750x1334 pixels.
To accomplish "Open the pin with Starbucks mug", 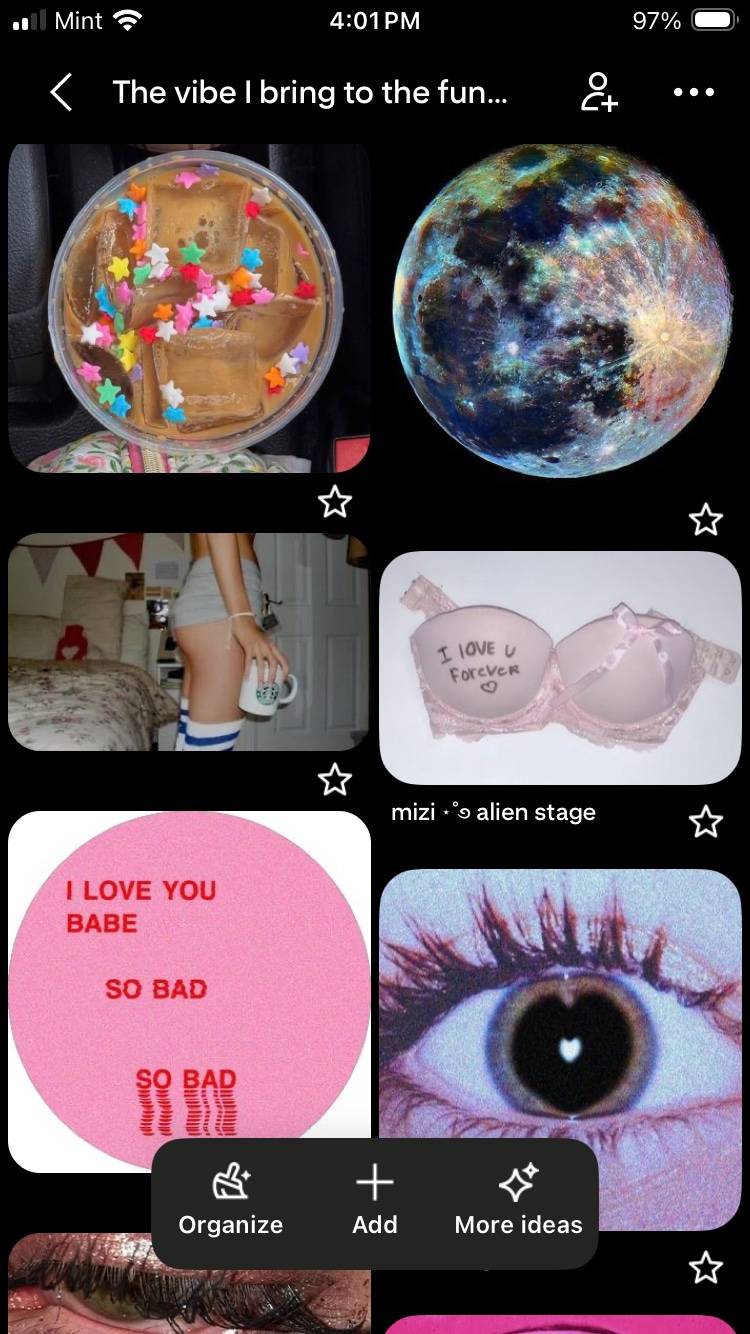I will point(189,641).
